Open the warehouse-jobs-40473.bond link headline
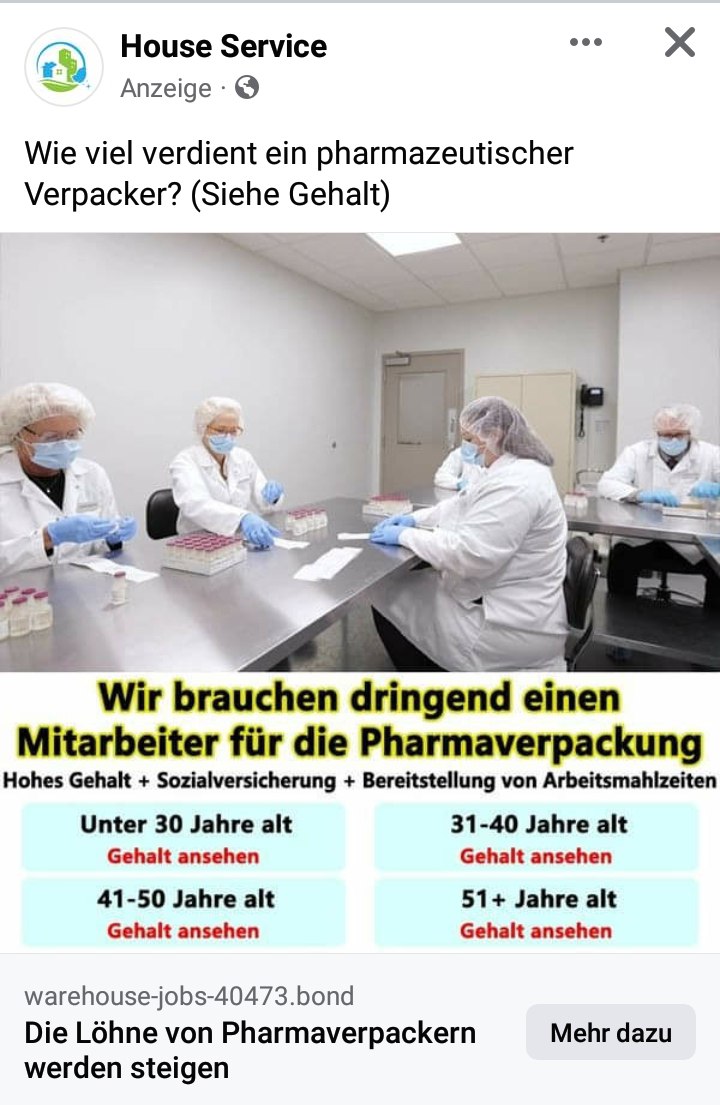 point(250,1050)
